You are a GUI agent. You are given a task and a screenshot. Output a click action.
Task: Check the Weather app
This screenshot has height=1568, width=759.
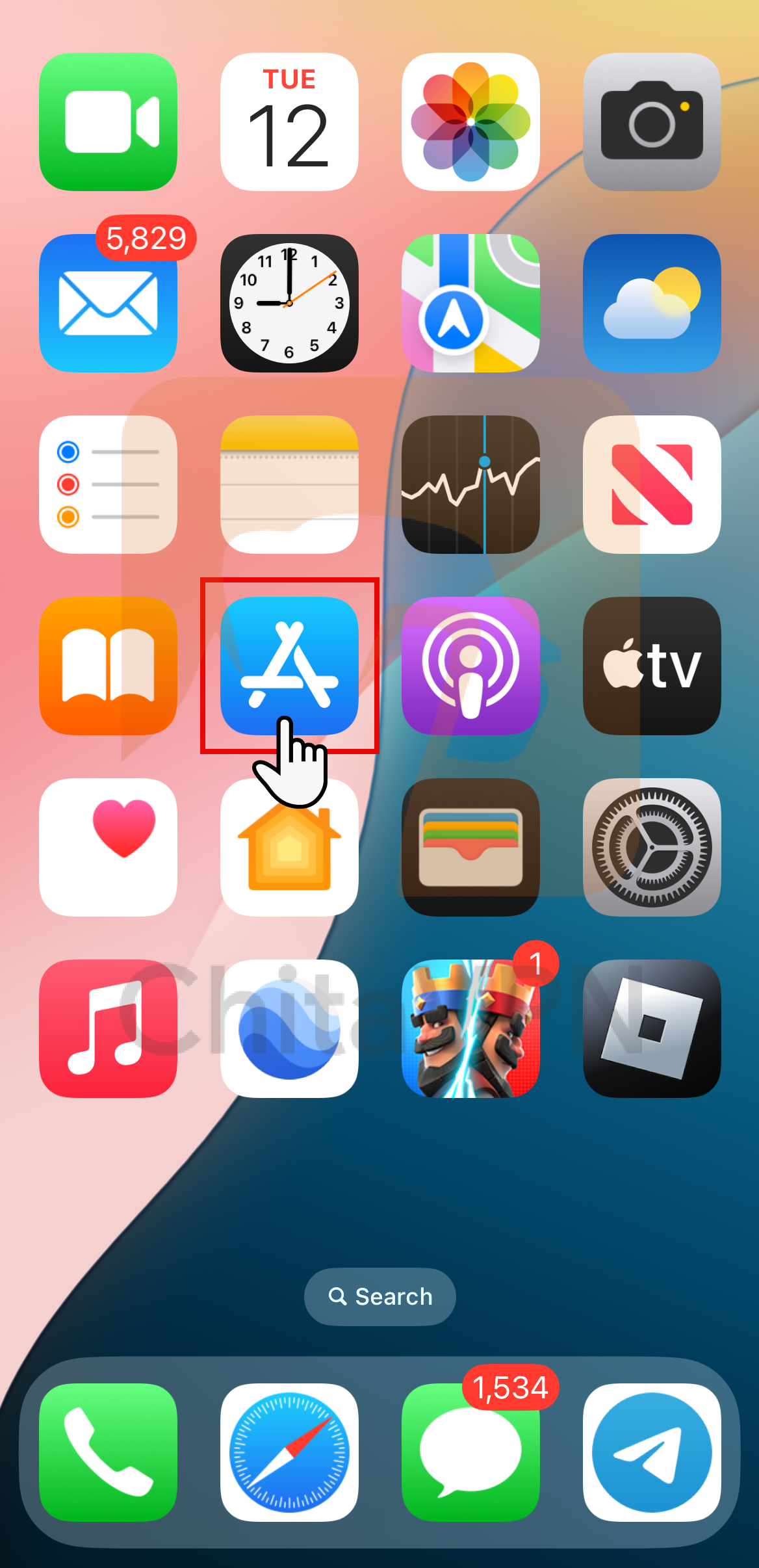(x=652, y=303)
